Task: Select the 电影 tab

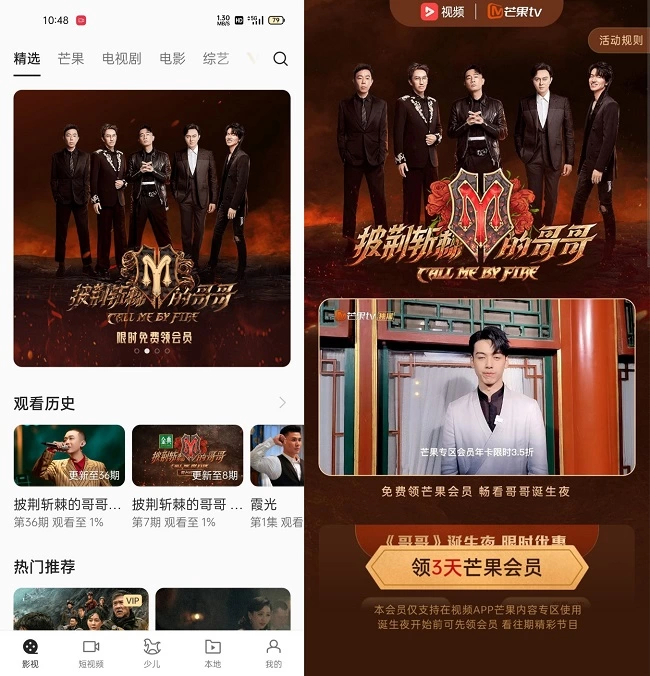Action: pyautogui.click(x=172, y=59)
